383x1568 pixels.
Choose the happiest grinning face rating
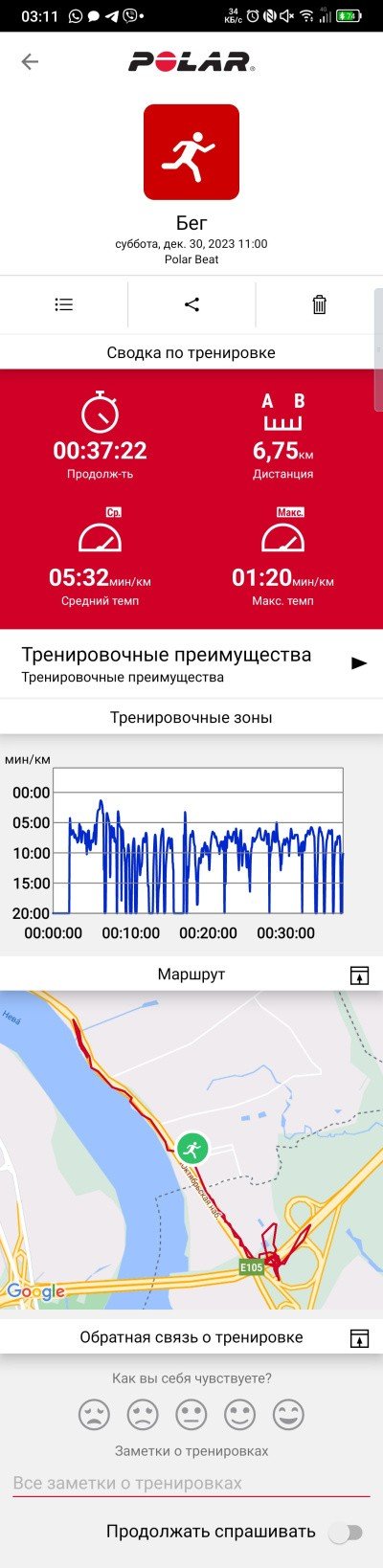[288, 1414]
